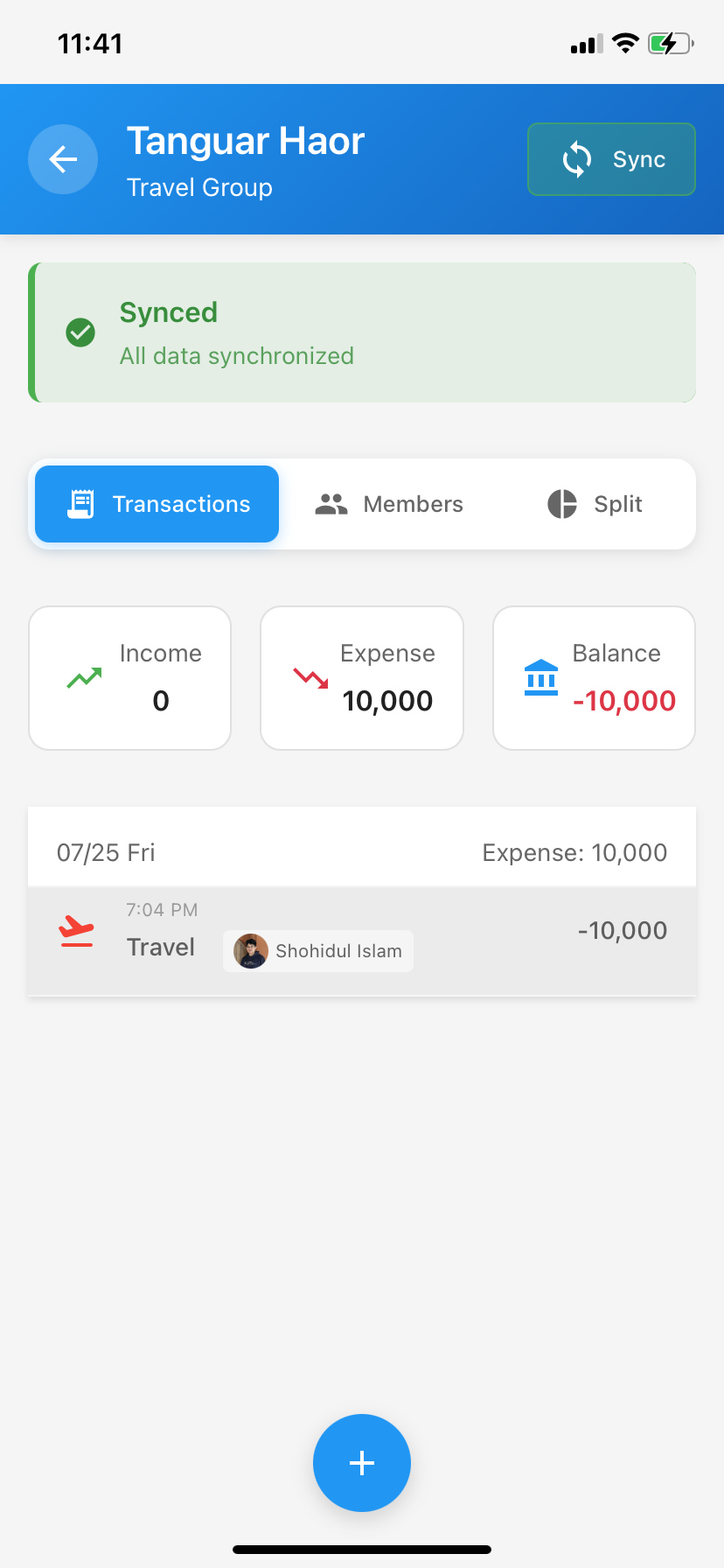The height and width of the screenshot is (1568, 724).
Task: Click the Split pie-chart icon
Action: point(560,503)
